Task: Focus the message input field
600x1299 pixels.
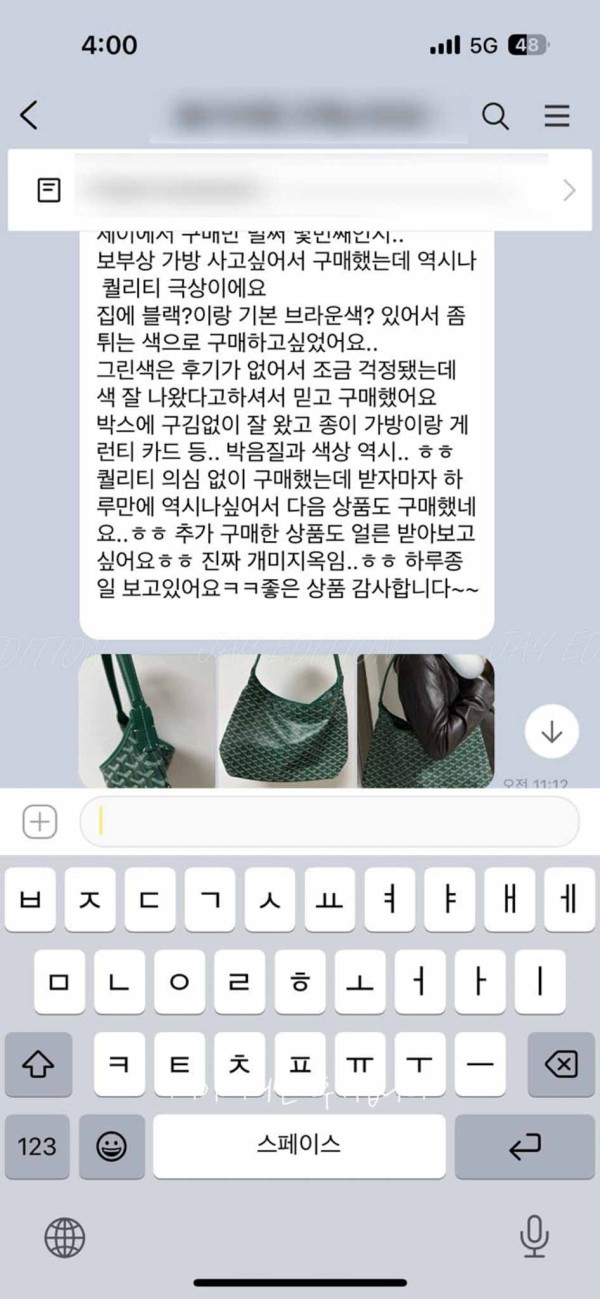Action: tap(330, 823)
